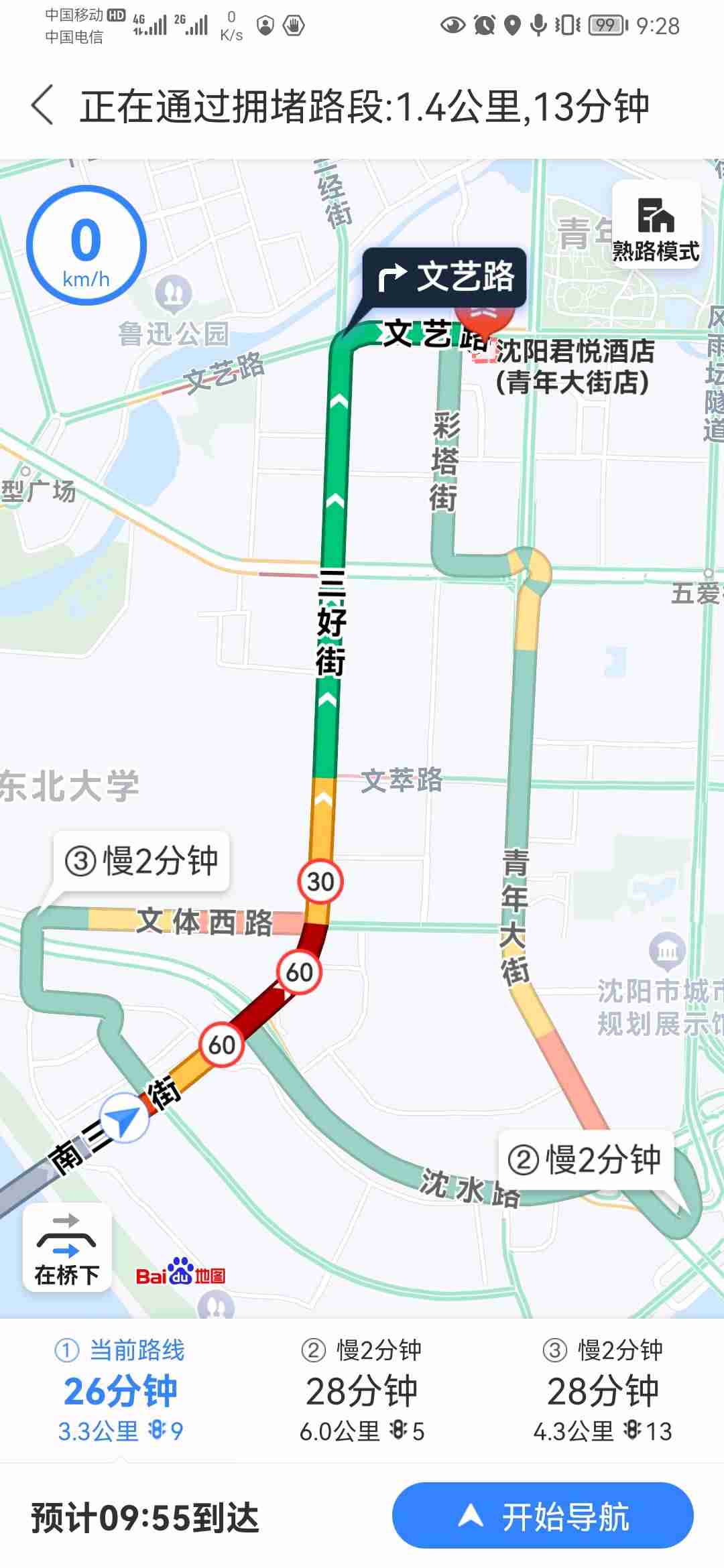Image resolution: width=724 pixels, height=1568 pixels.
Task: Select route 3 28分钟 4.3公里
Action: (603, 1390)
